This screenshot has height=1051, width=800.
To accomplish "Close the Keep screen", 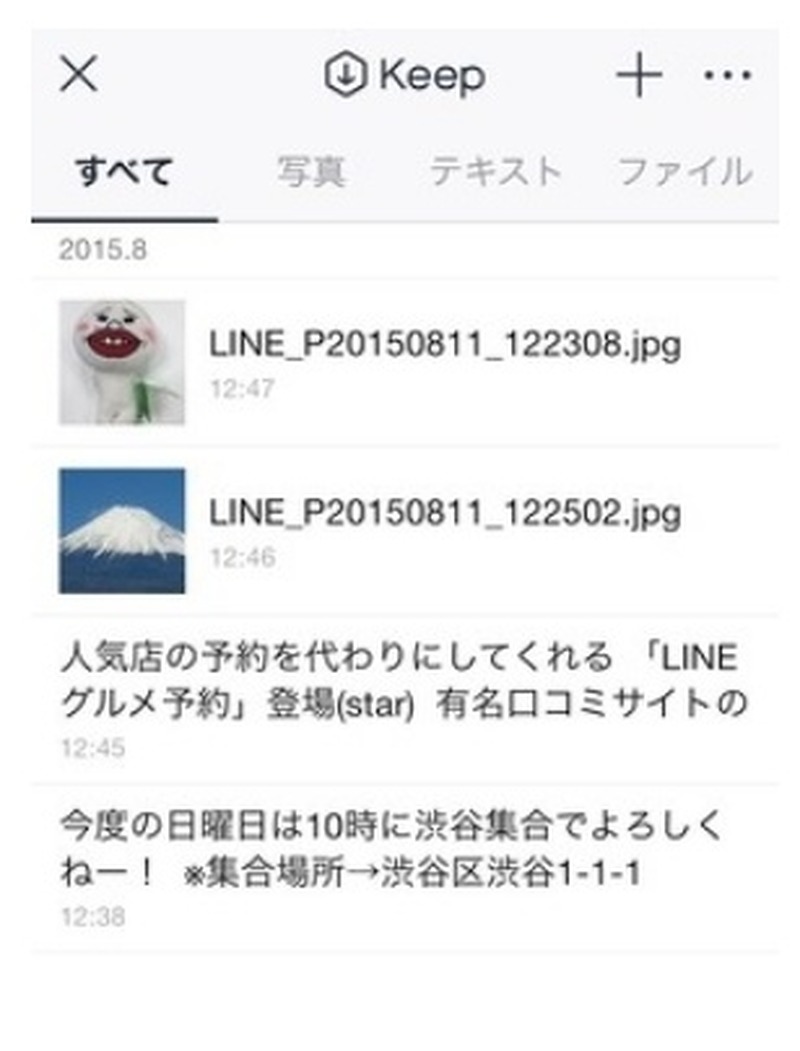I will [78, 75].
